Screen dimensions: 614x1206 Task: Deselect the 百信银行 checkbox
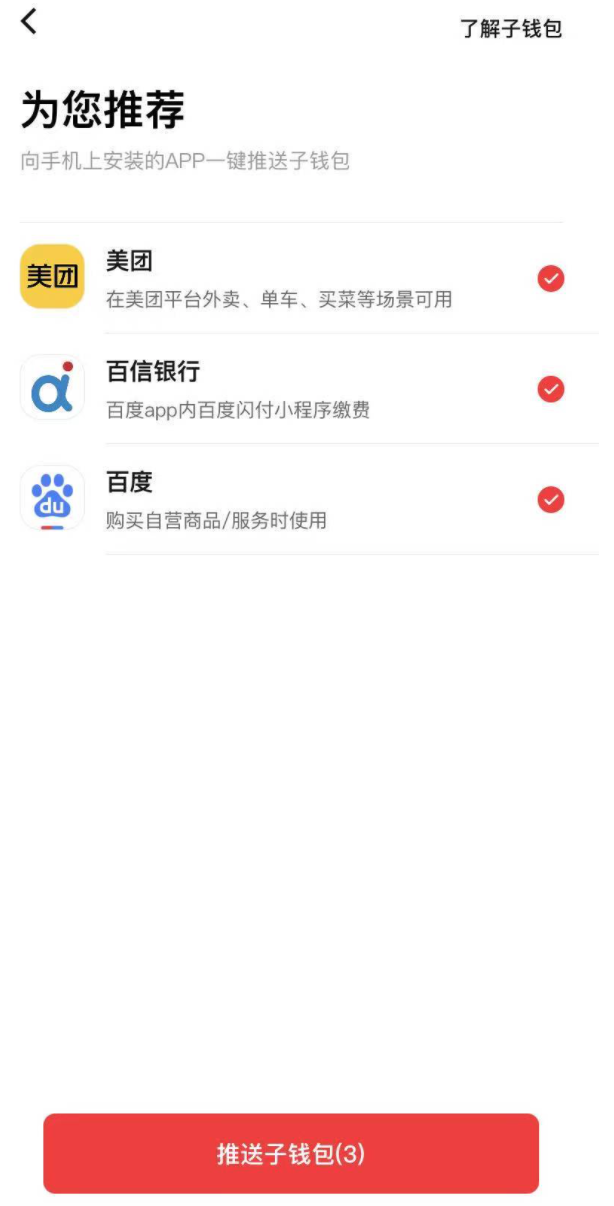551,389
